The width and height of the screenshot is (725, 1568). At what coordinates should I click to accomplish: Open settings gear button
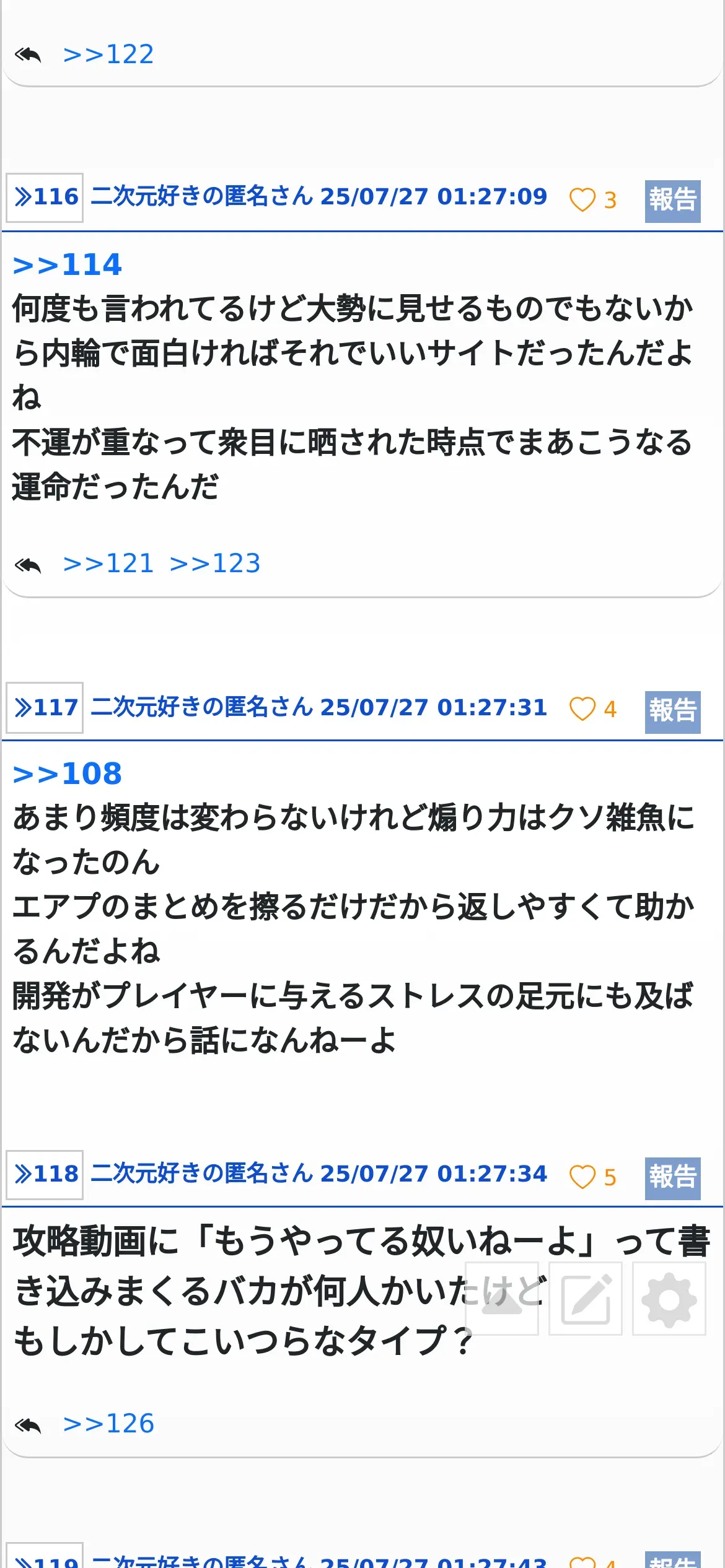tap(669, 1299)
